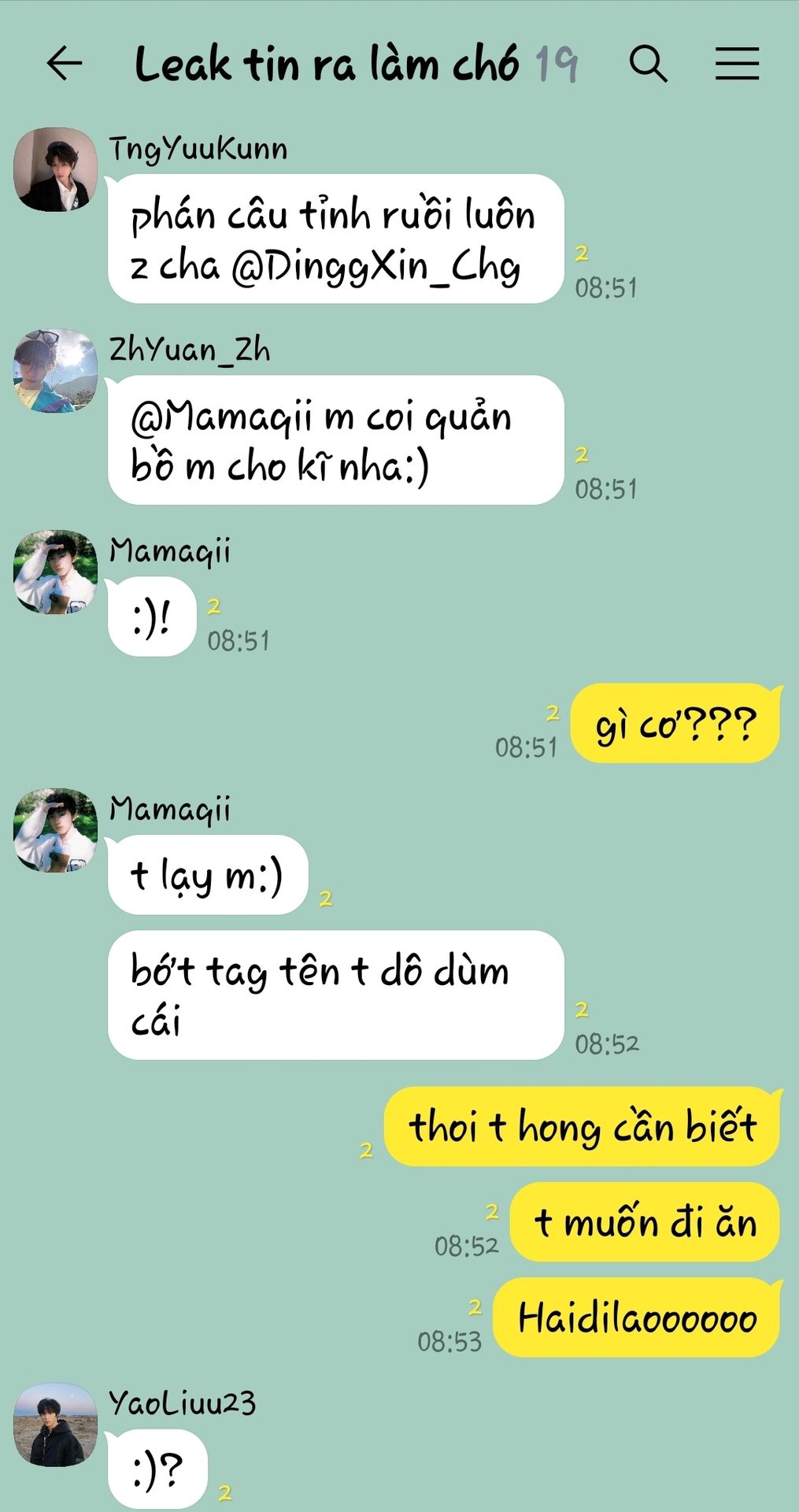Viewport: 799px width, 1512px height.
Task: View TngYuuKunn's profile picture
Action: tap(55, 169)
